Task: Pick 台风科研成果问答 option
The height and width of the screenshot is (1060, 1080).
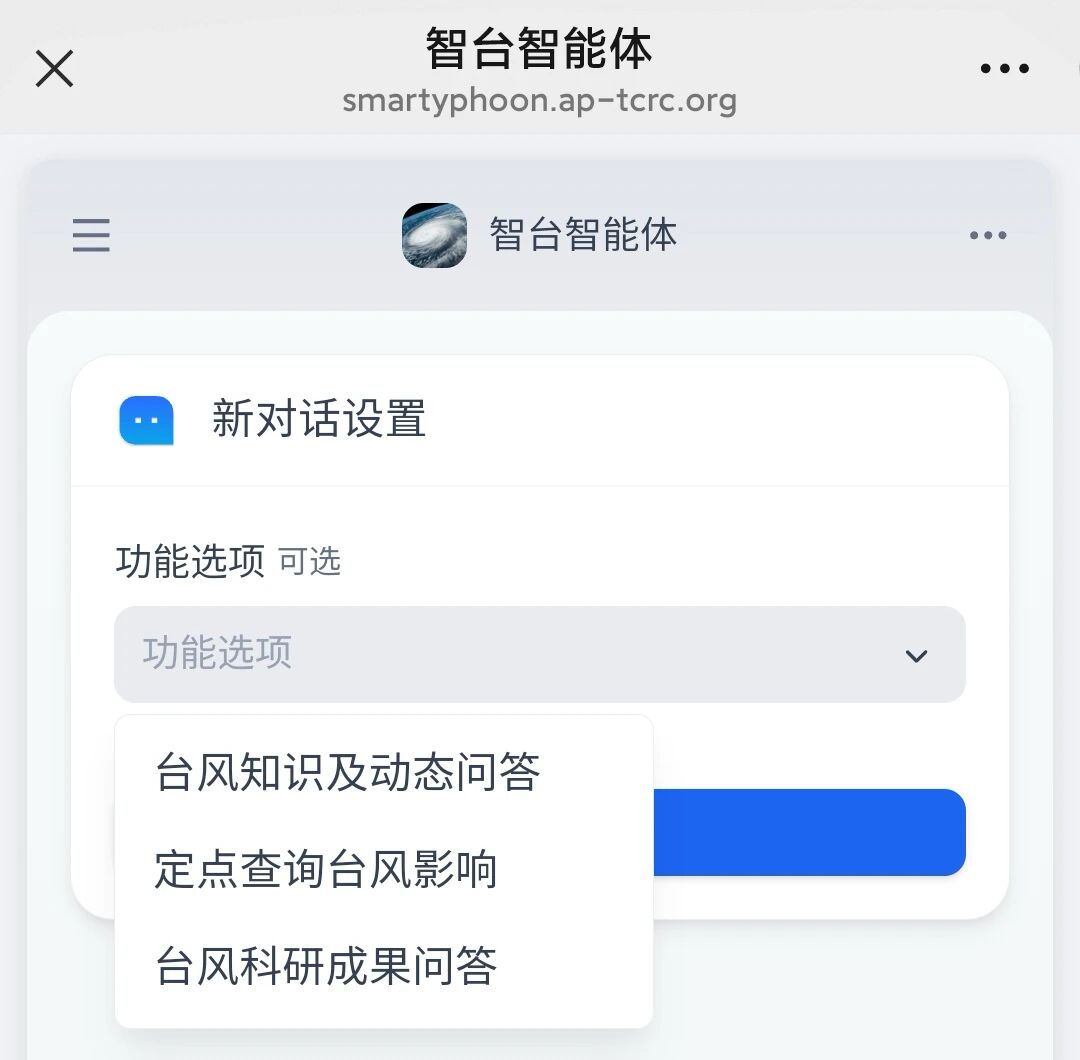Action: (x=326, y=966)
